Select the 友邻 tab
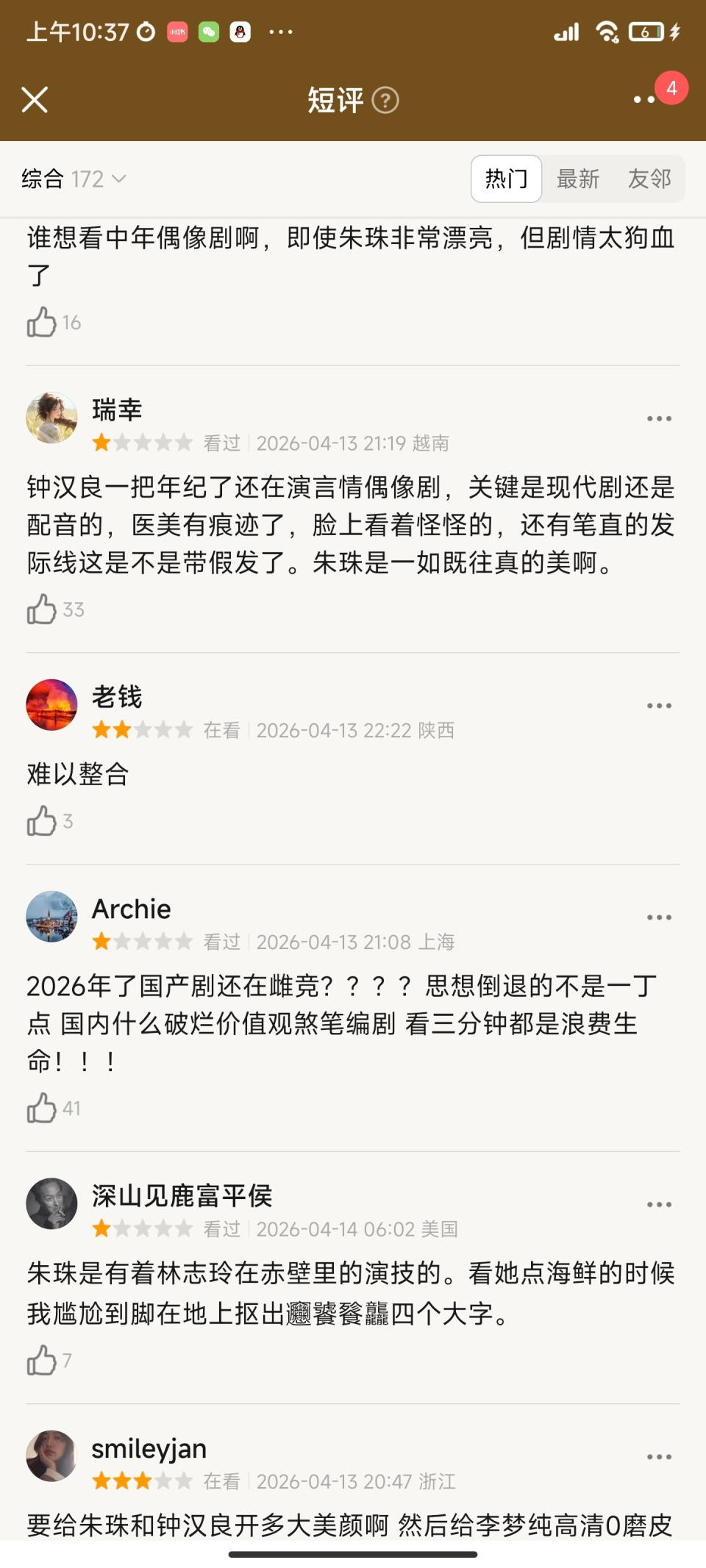The width and height of the screenshot is (706, 1568). [x=652, y=179]
